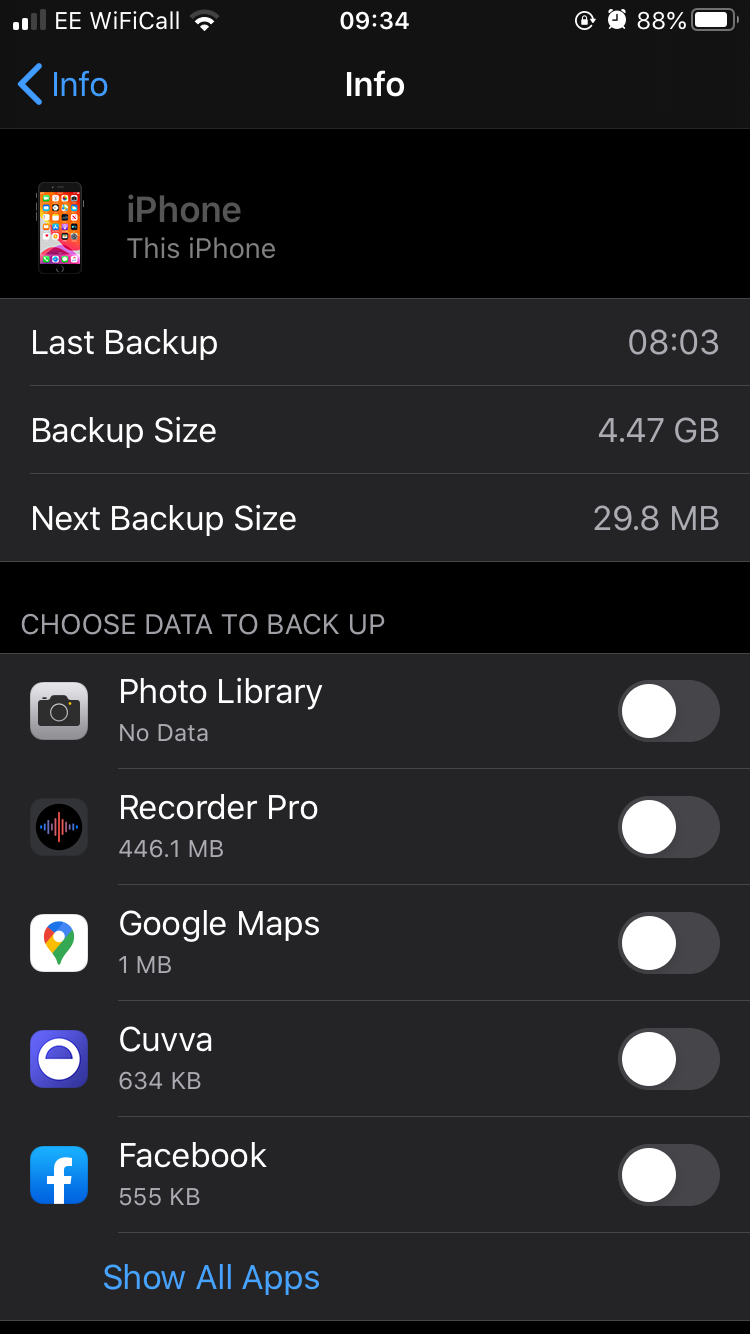Viewport: 750px width, 1334px height.
Task: Turn on Recorder Pro backup
Action: click(668, 827)
